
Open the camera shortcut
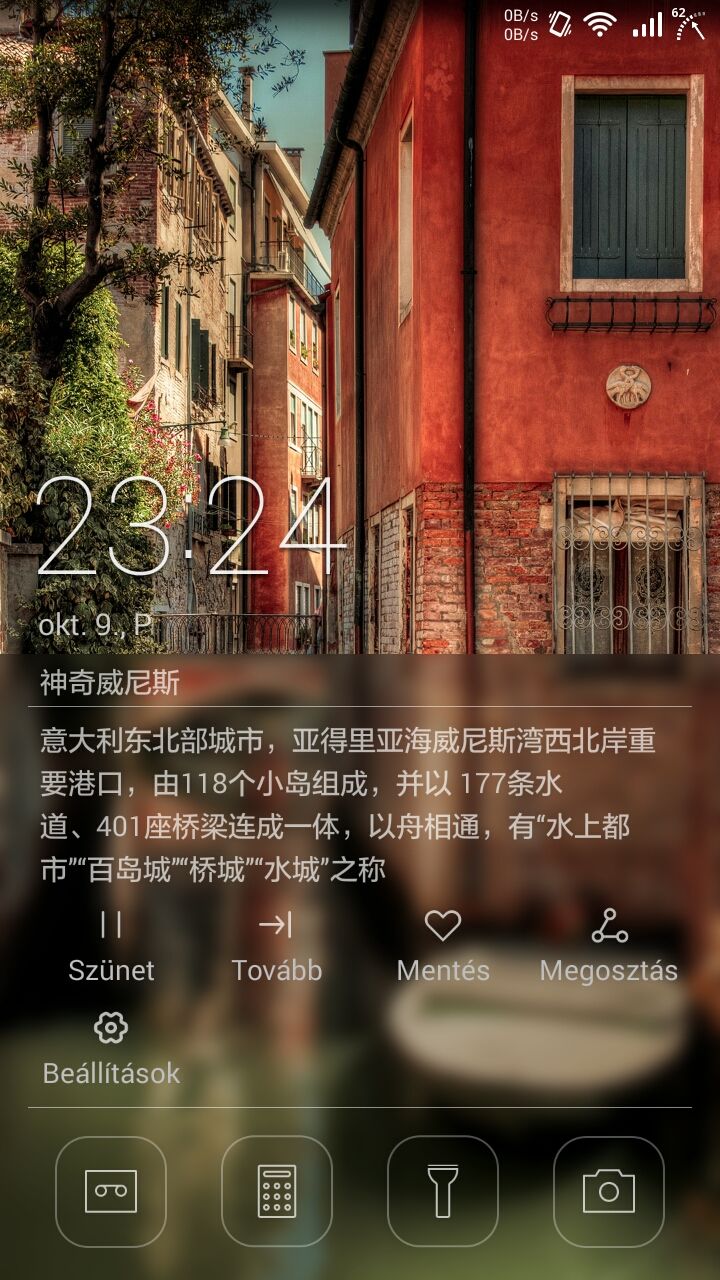609,1191
